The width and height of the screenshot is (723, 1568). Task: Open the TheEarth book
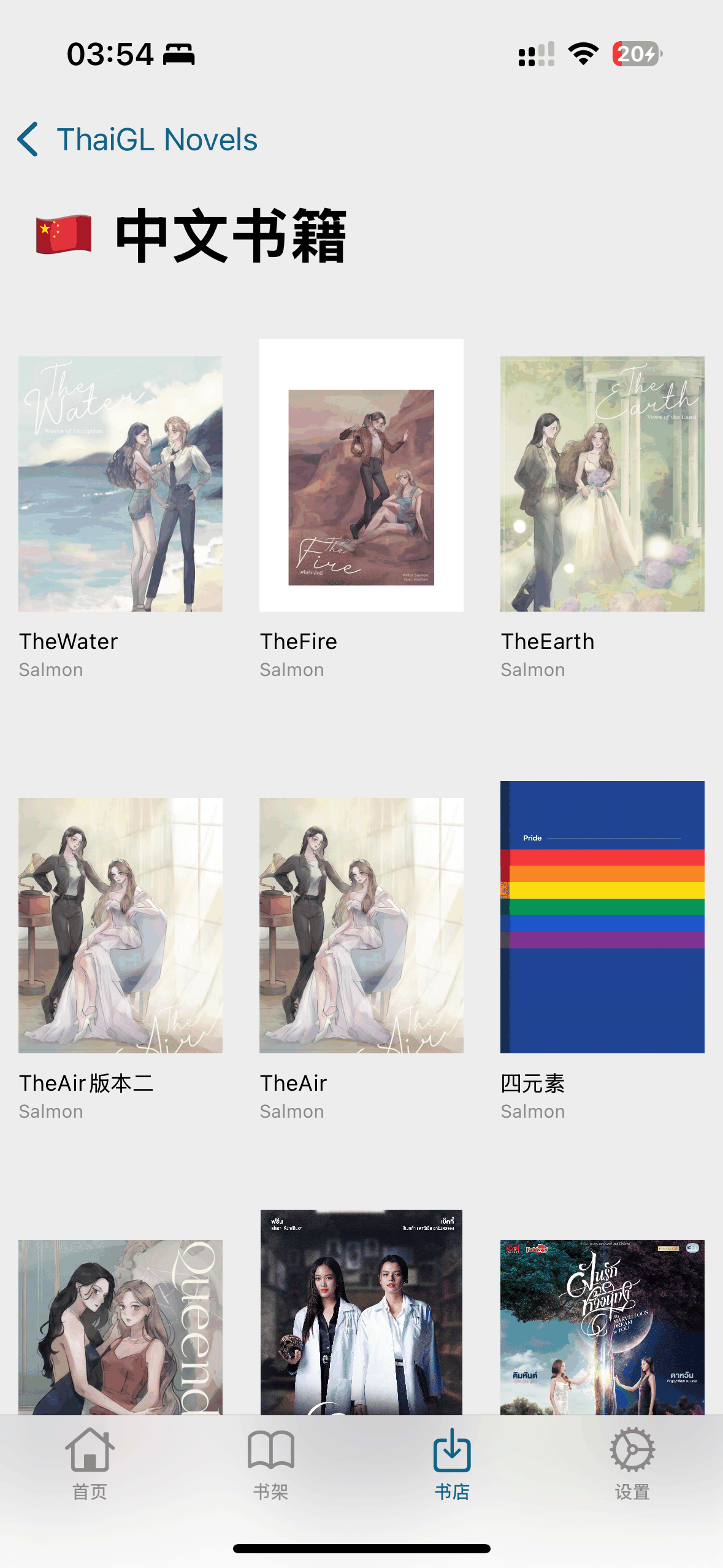tap(602, 484)
